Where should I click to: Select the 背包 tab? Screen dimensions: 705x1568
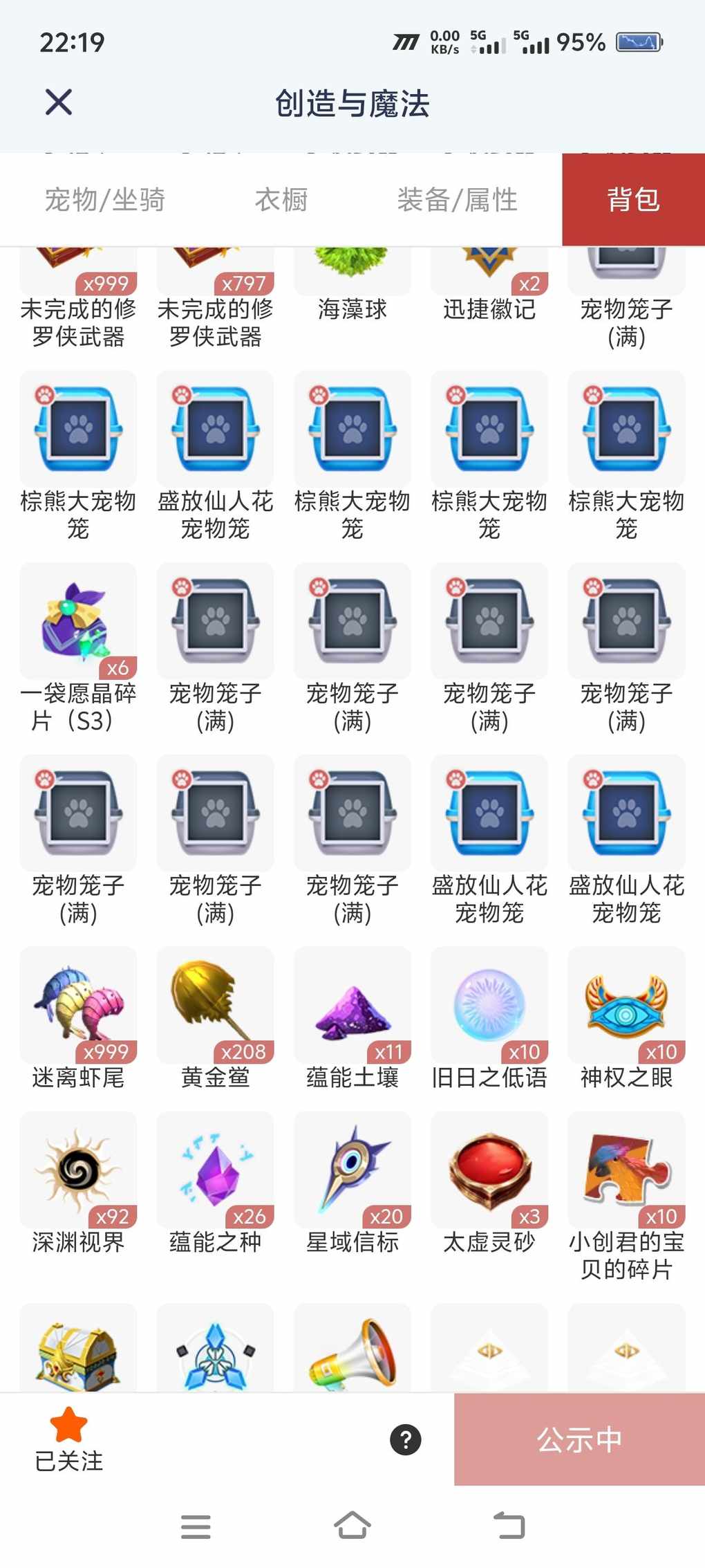[633, 200]
